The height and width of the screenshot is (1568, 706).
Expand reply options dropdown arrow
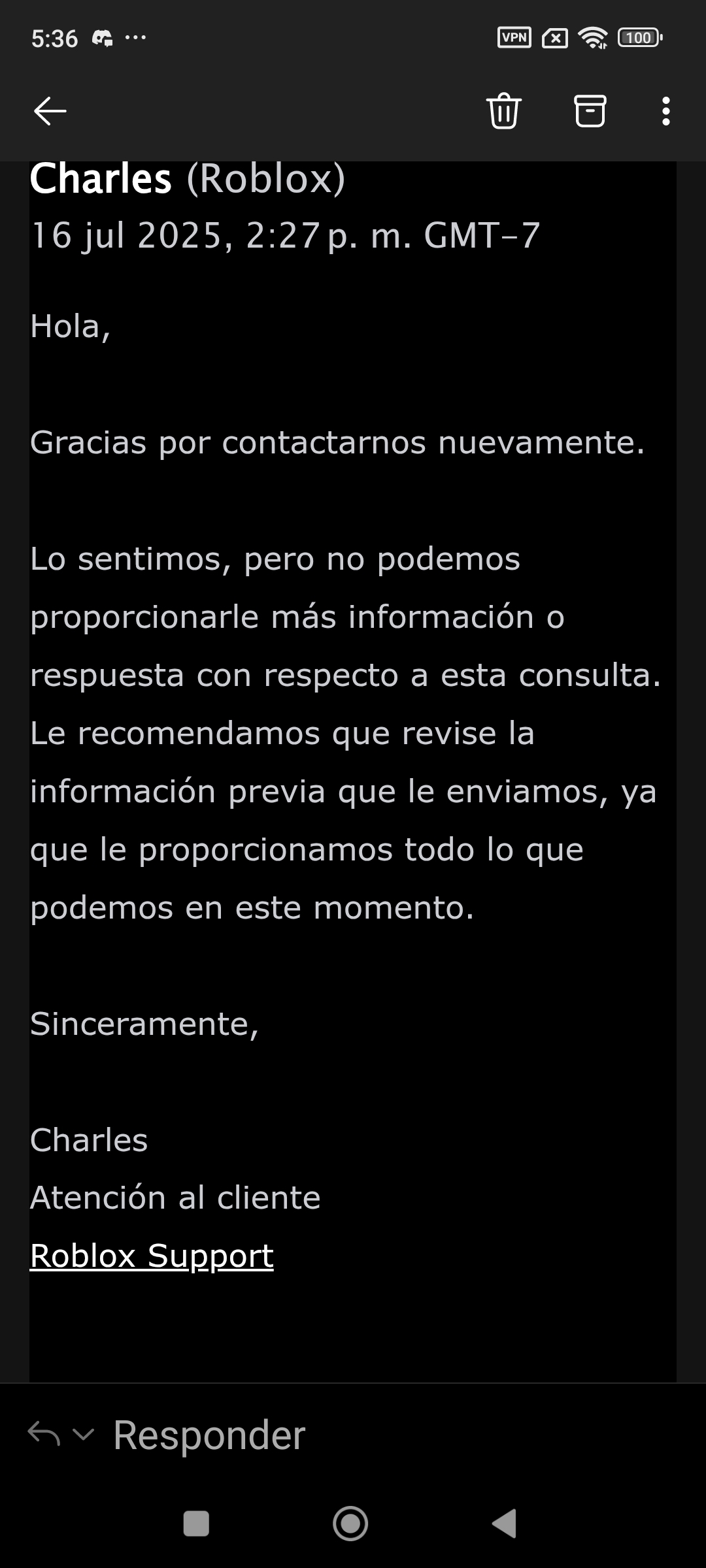tap(83, 1435)
